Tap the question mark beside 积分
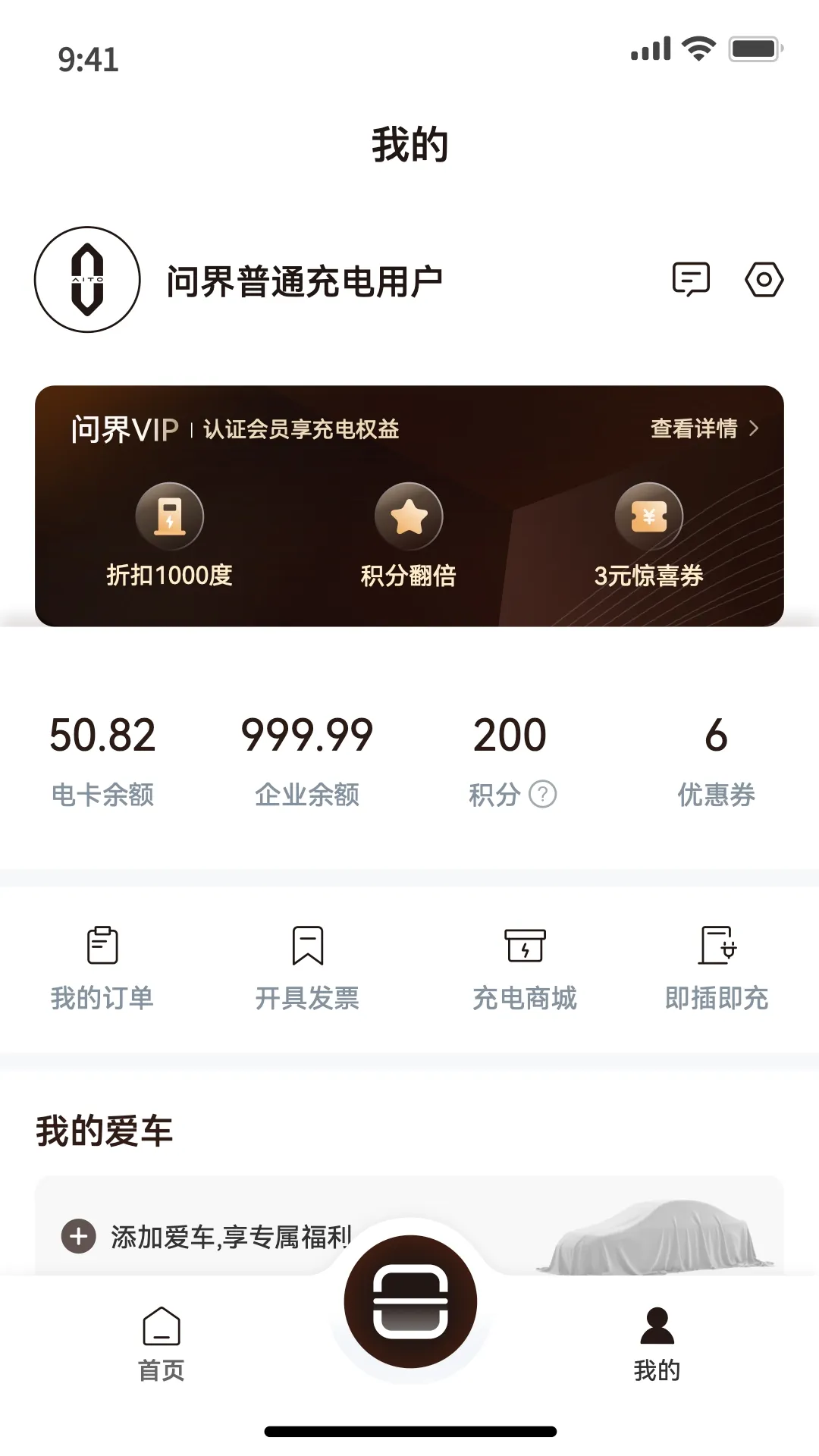 (544, 795)
